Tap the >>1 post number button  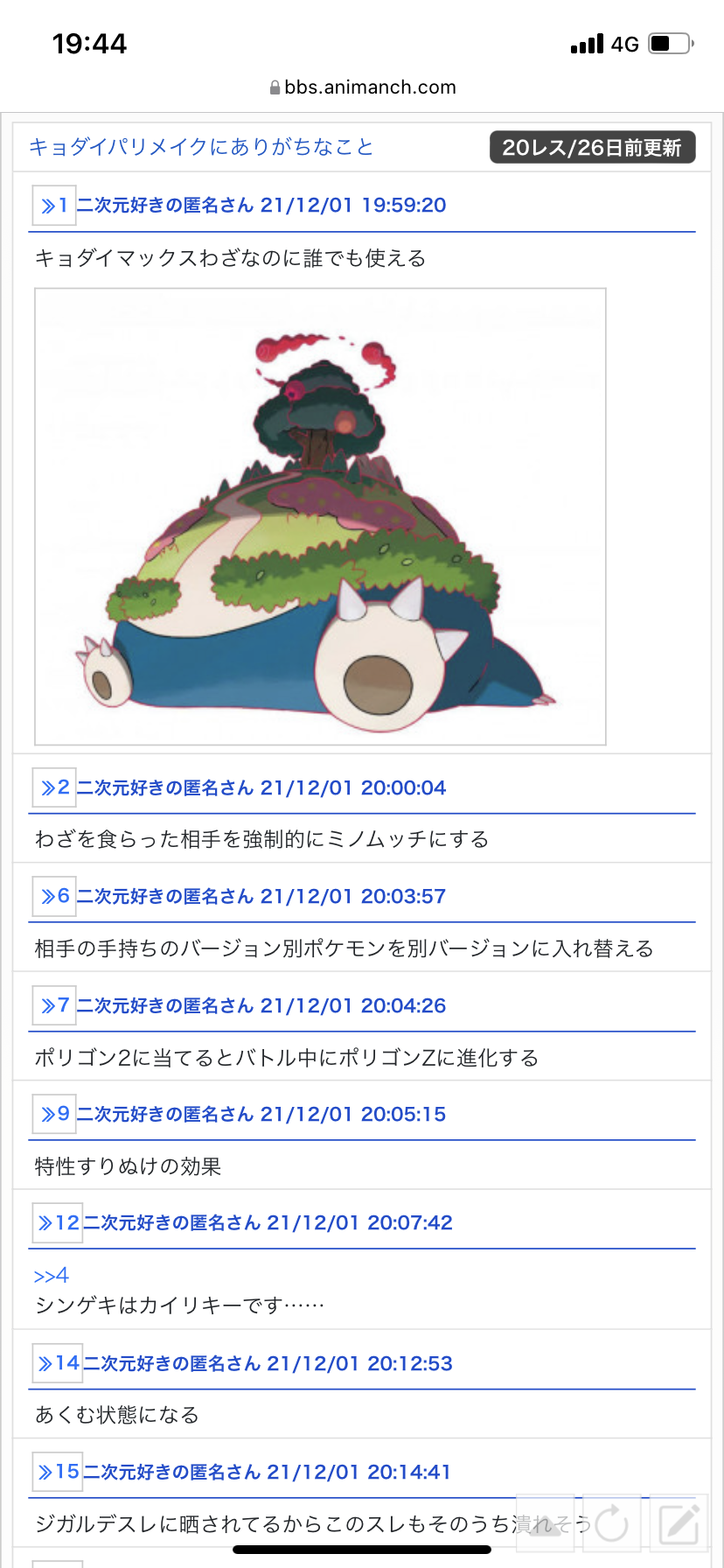coord(54,206)
